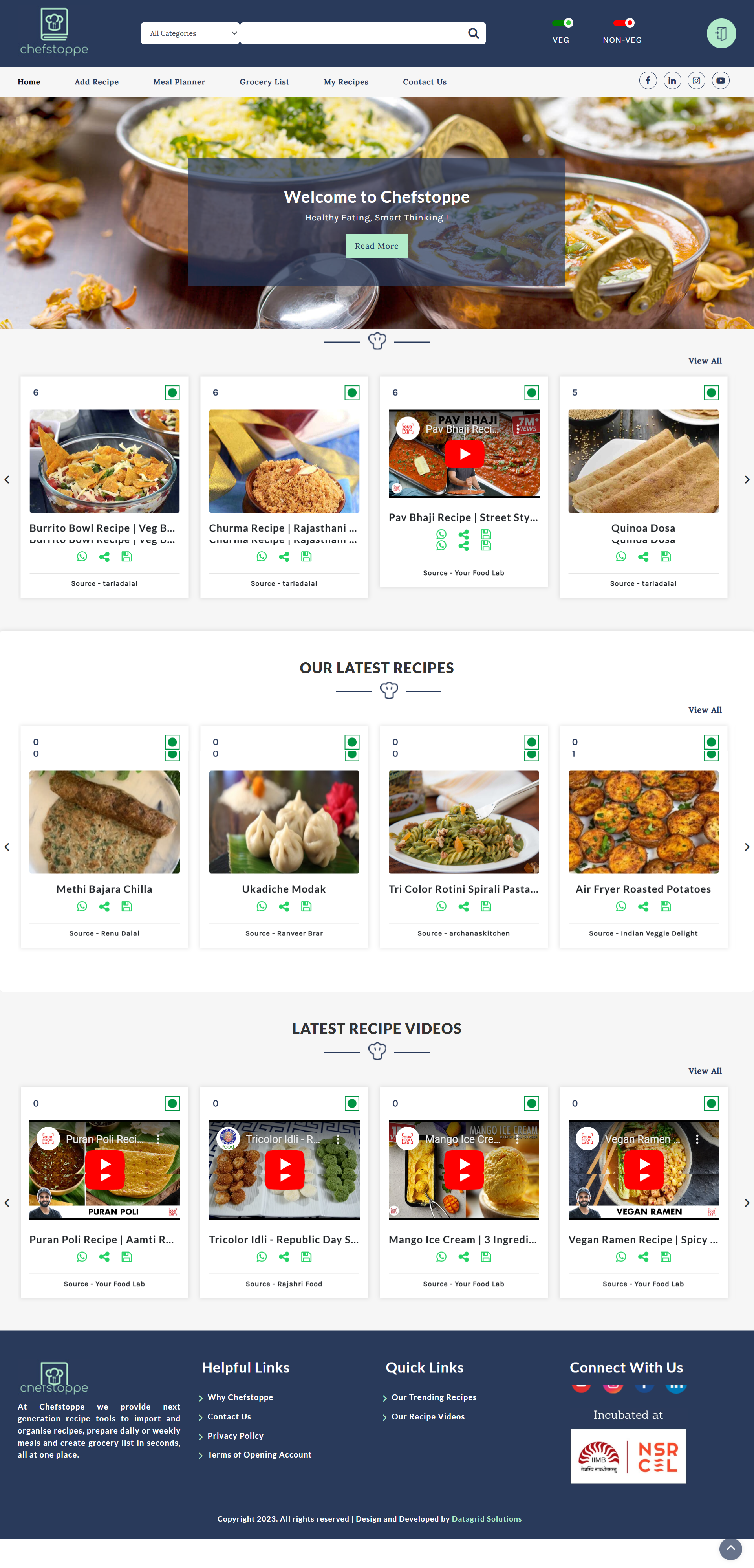Play the Pav Bhaji Recipe video

click(x=464, y=454)
